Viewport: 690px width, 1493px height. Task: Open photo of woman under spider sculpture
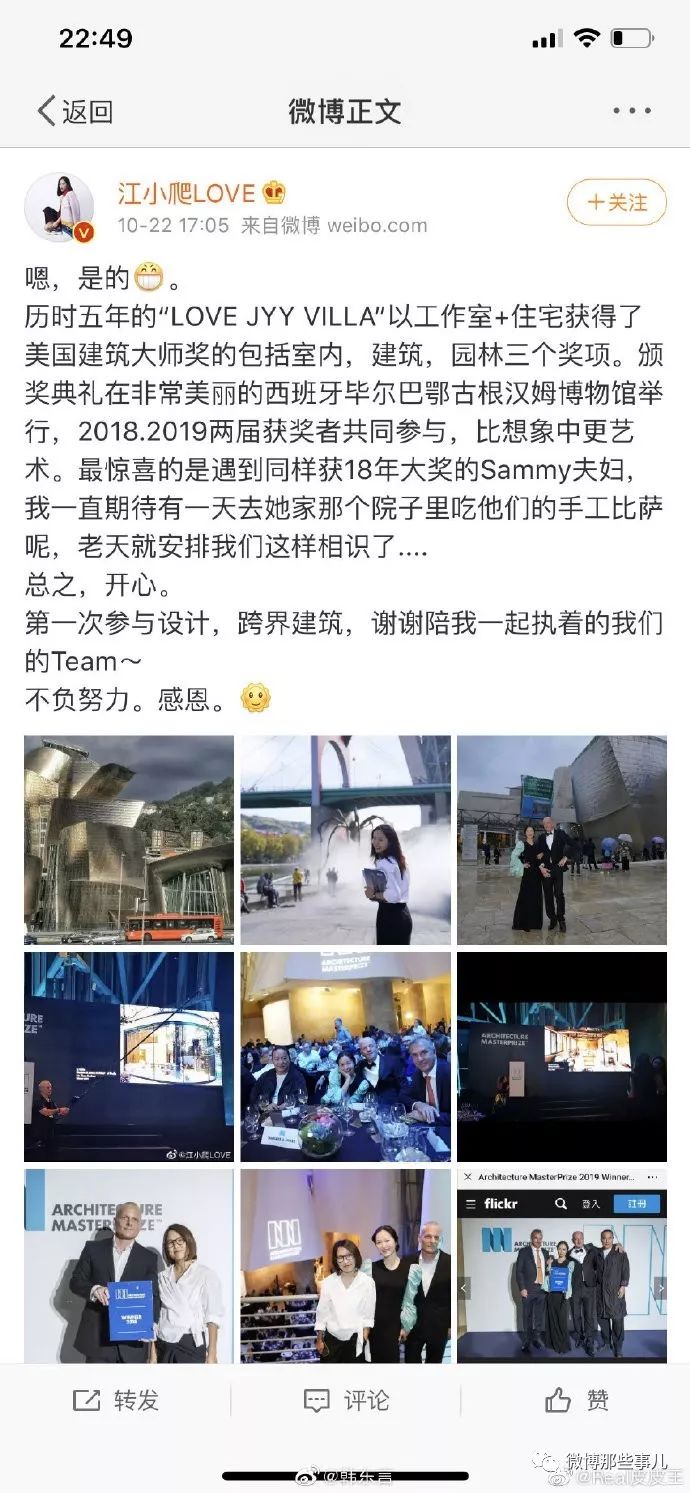tap(345, 840)
